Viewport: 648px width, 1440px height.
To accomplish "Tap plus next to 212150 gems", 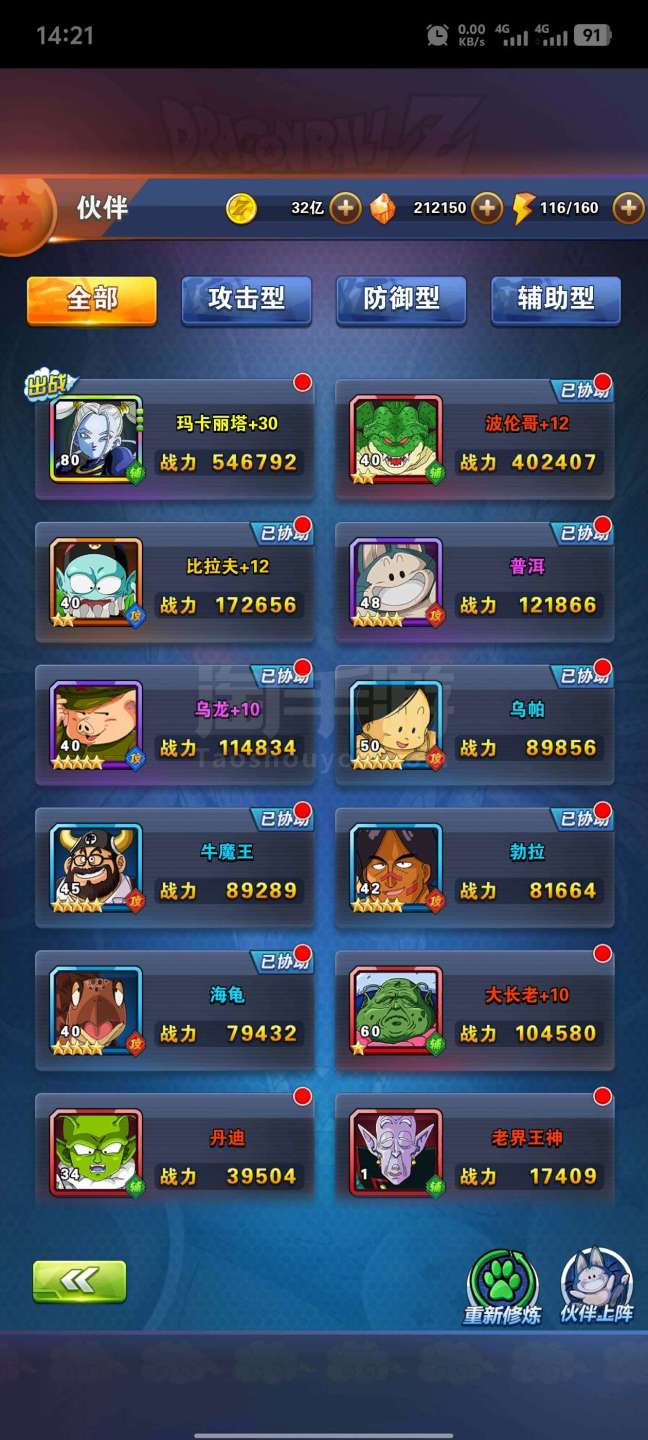I will click(x=486, y=208).
